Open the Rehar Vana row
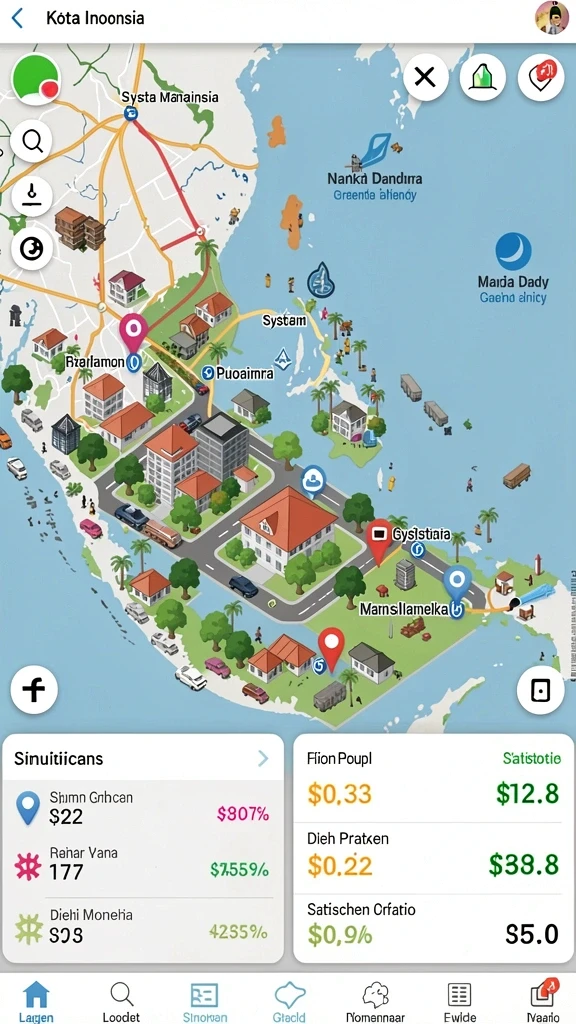Image resolution: width=576 pixels, height=1024 pixels. click(143, 863)
